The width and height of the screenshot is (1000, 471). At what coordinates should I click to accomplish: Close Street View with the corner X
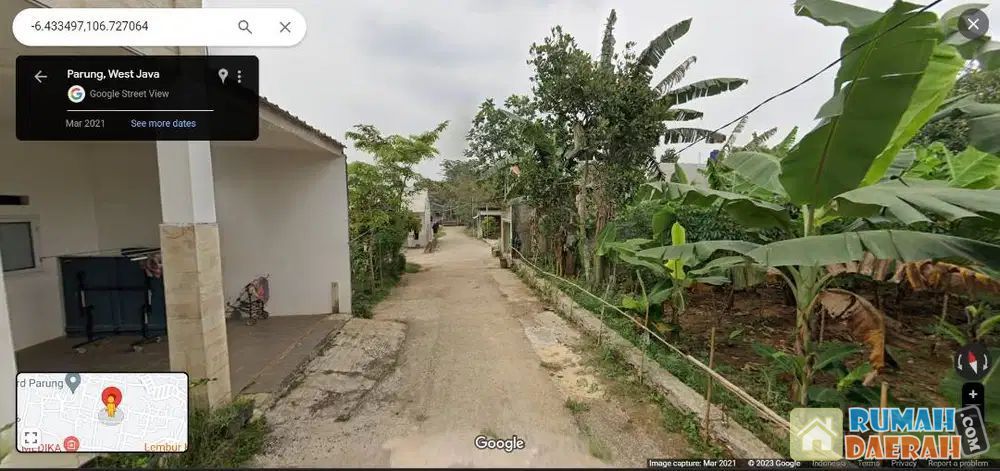(x=973, y=24)
